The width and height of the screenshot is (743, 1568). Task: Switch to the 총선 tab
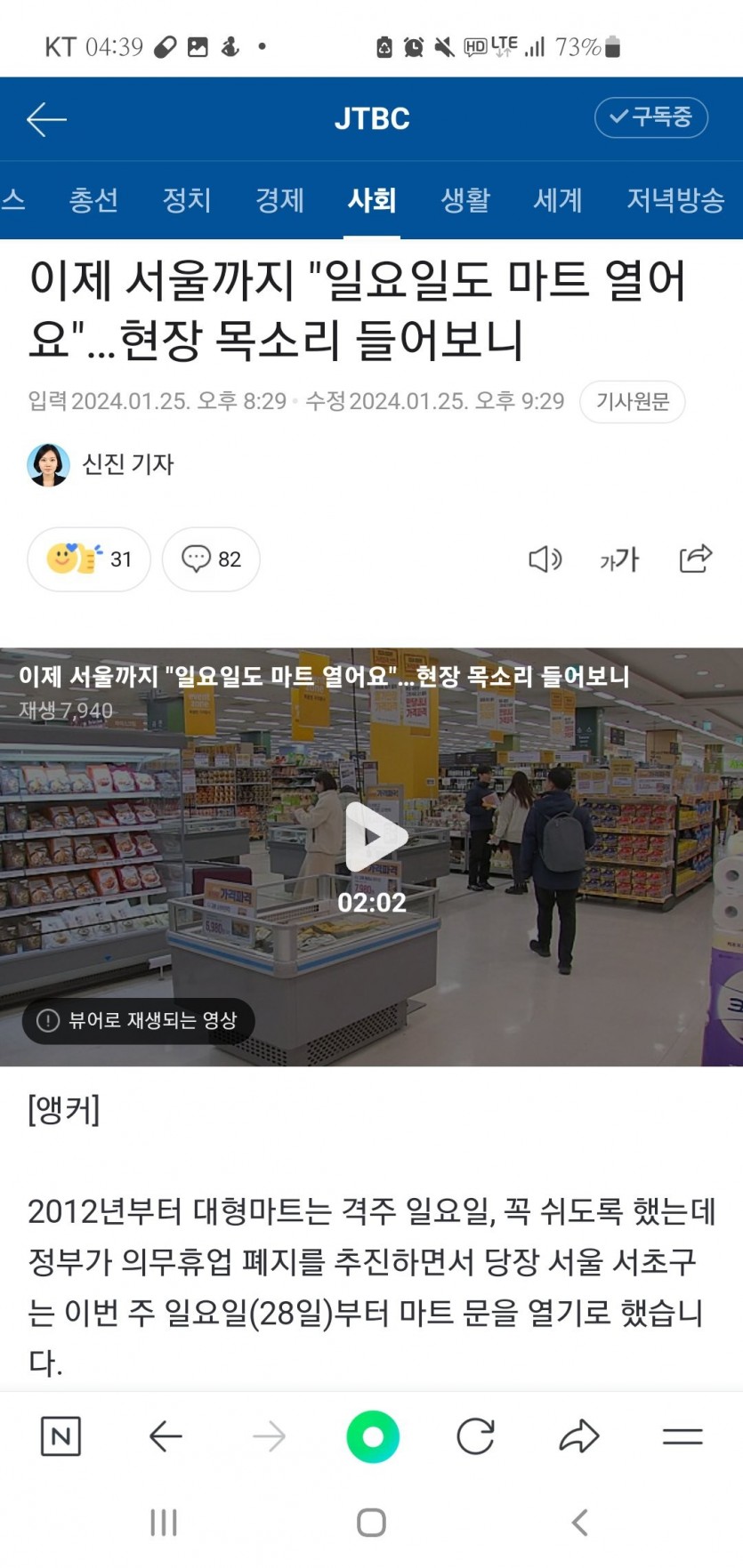pos(93,200)
